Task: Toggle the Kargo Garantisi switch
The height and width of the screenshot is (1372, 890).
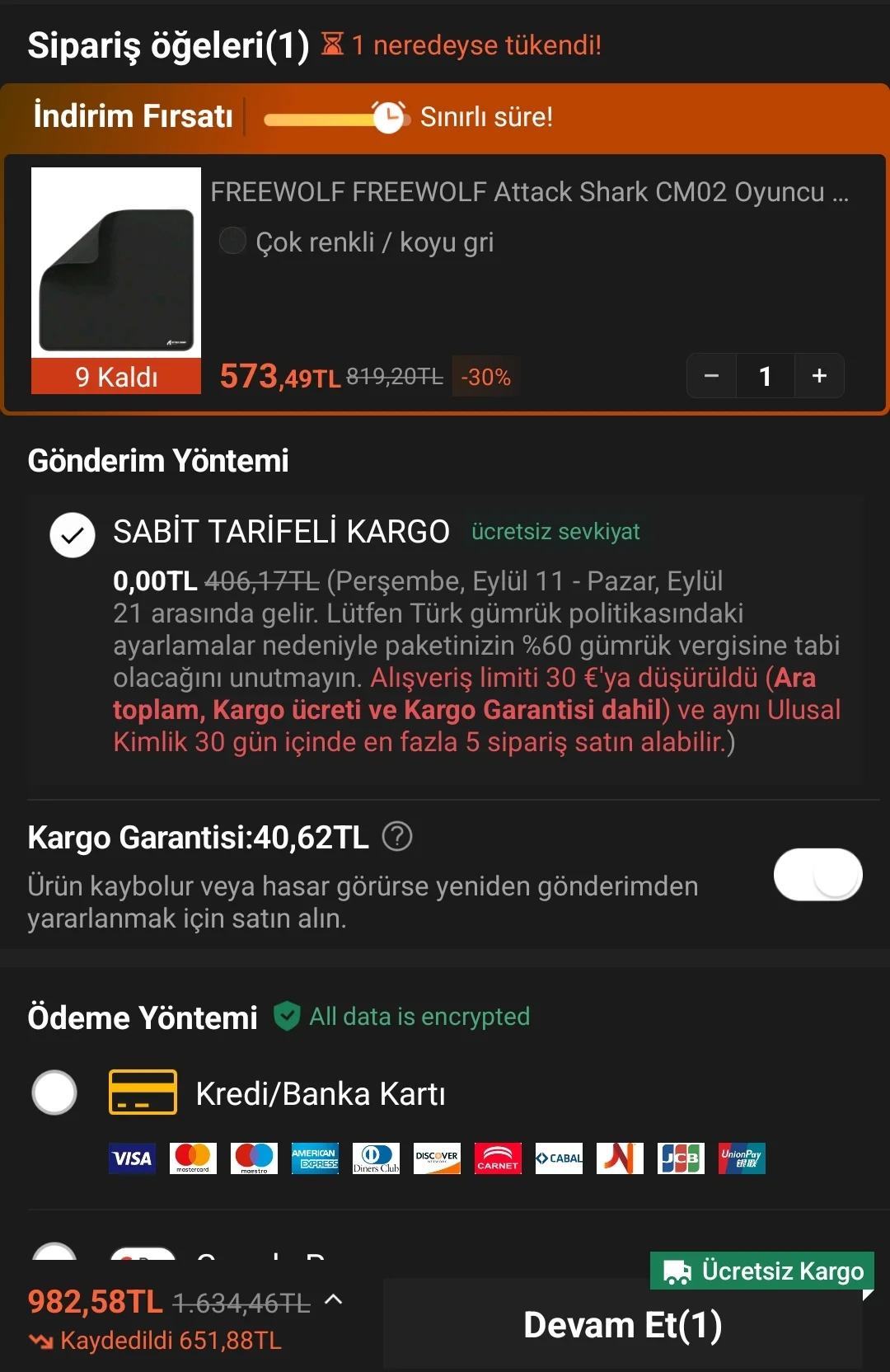Action: pos(817,874)
